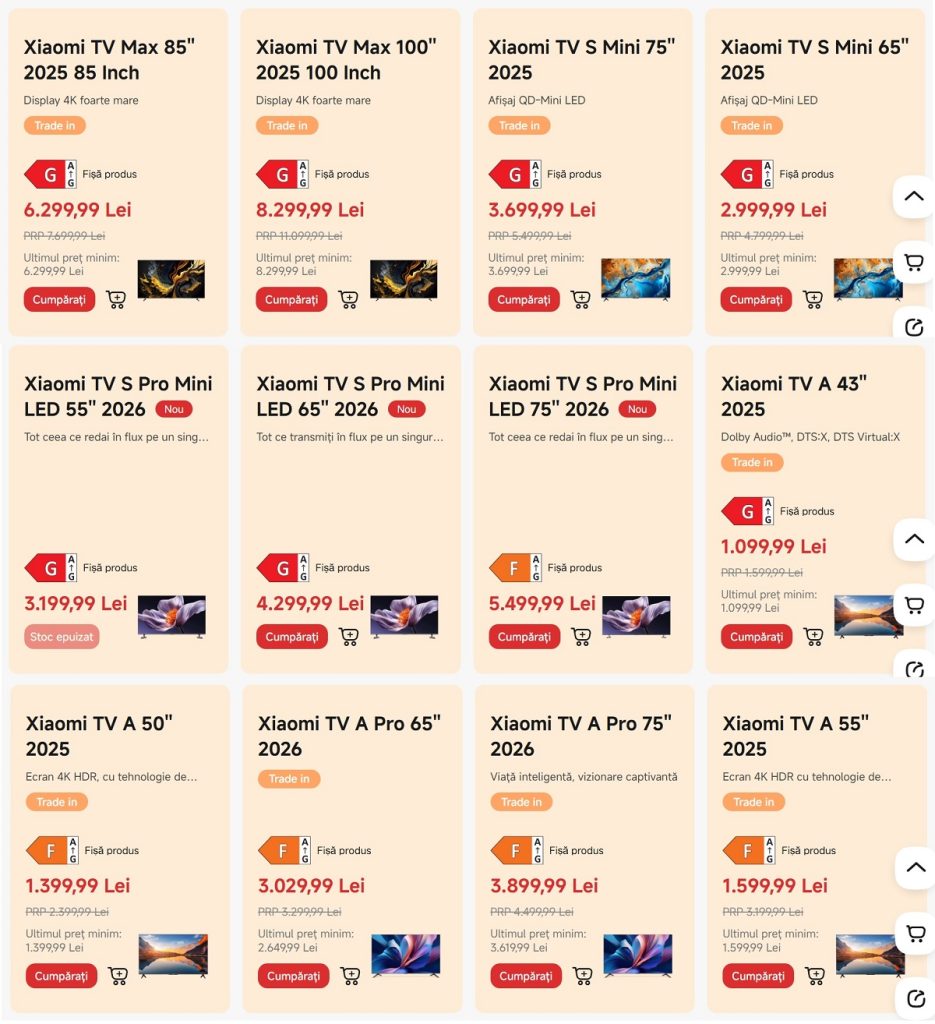
Task: Add TV S Pro Mini LED 75" to cart
Action: pos(581,636)
